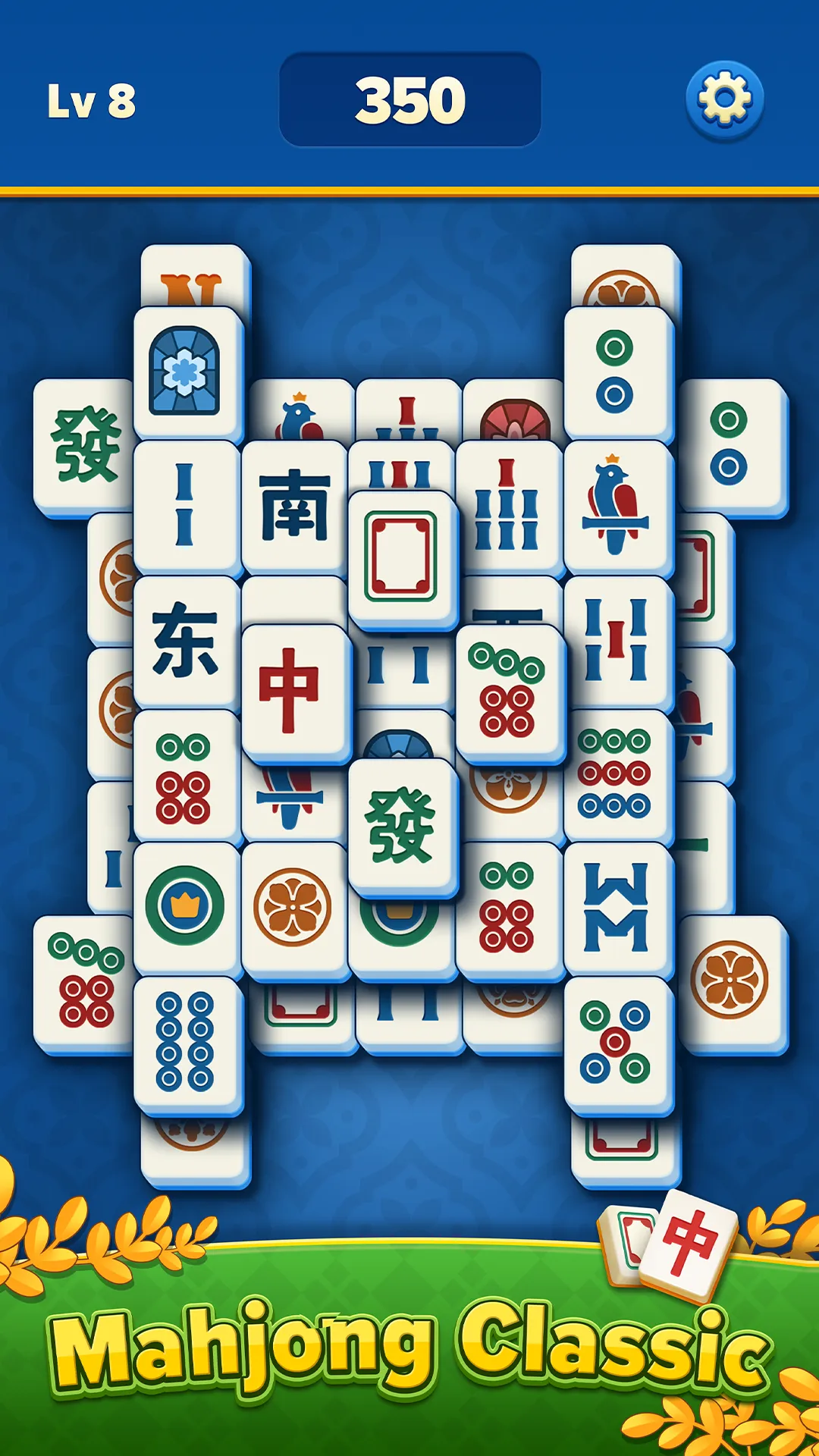Select the red 中 dragon tile
This screenshot has height=1456, width=819.
(x=295, y=690)
